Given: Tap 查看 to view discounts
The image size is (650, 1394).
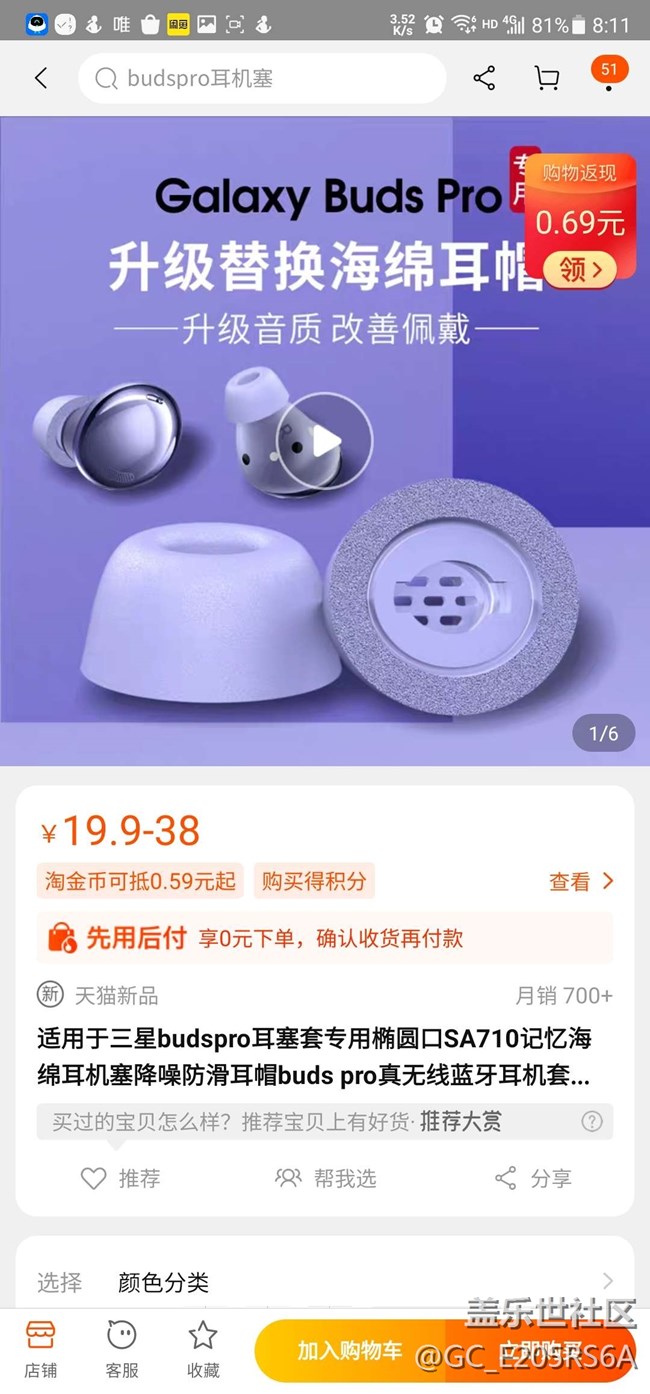Looking at the screenshot, I should [x=581, y=881].
